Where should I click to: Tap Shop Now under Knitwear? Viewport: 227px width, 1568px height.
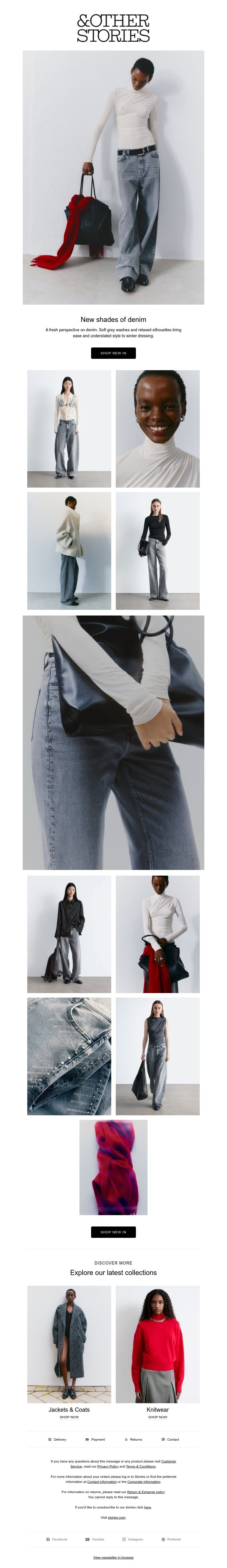pos(157,1417)
